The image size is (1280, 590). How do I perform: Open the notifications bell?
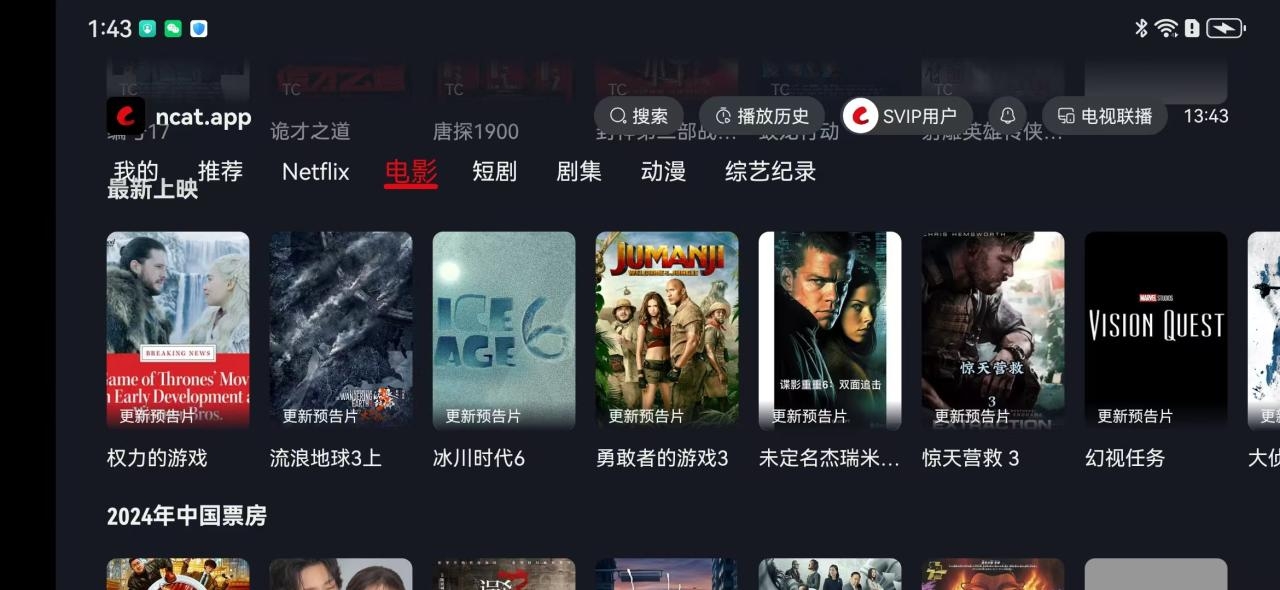1007,116
